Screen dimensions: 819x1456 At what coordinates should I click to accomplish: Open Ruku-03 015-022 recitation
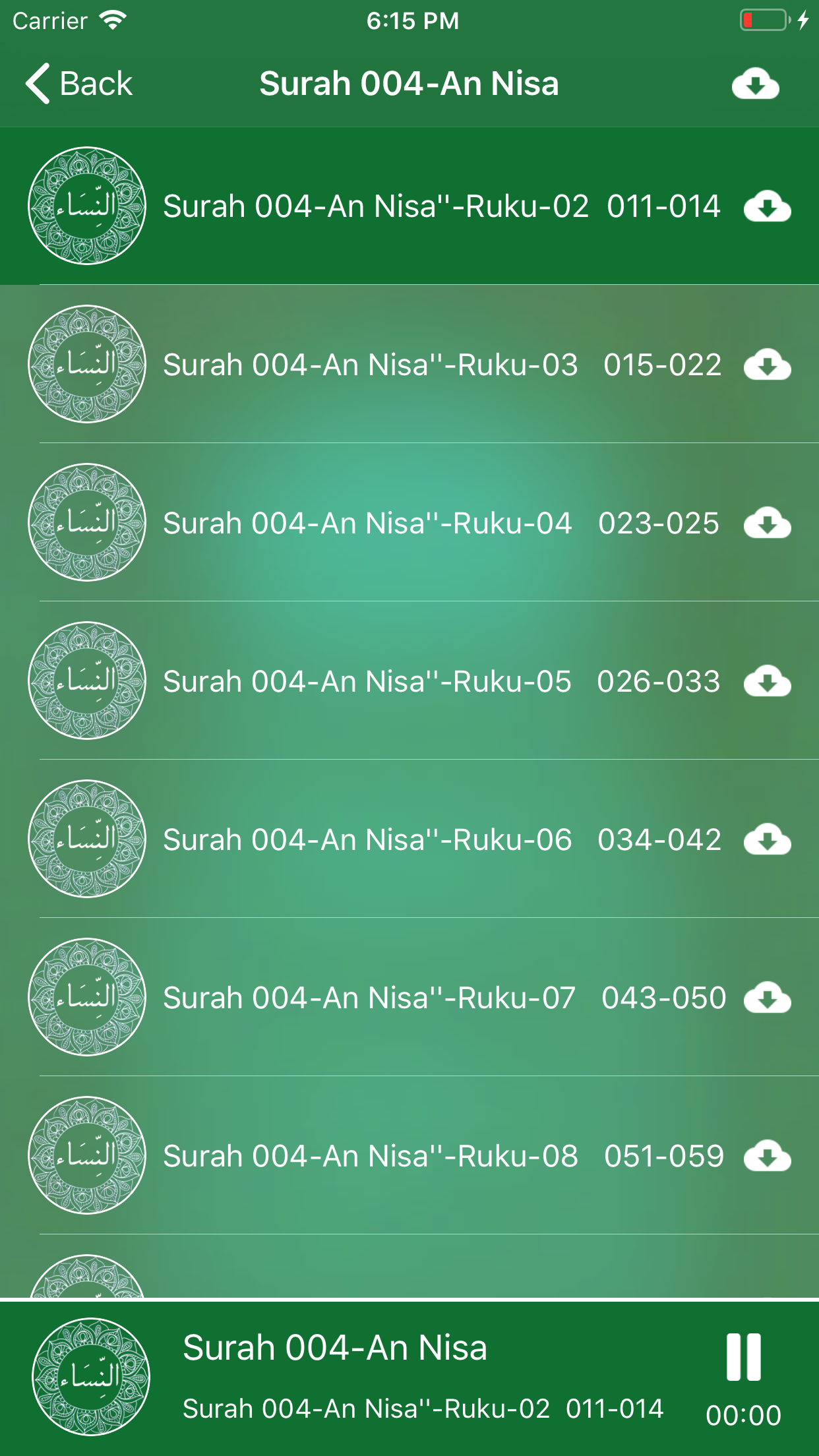click(x=409, y=364)
